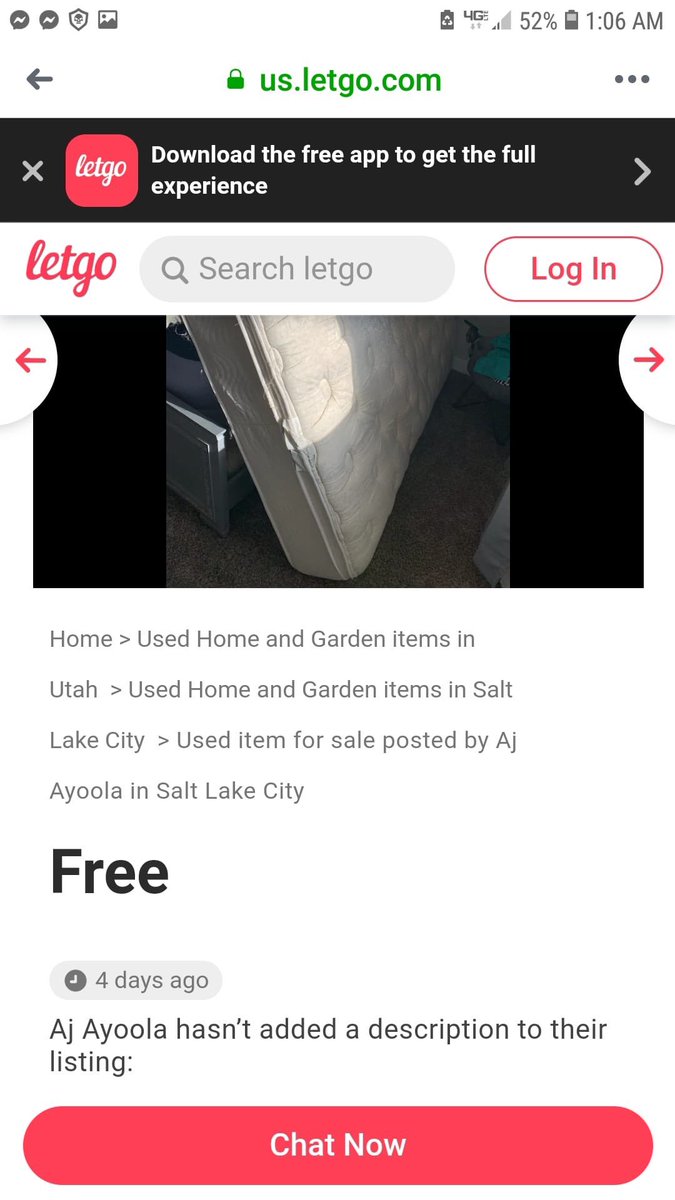Show the previous listing with left arrow
Screen dimensions: 675x1200
coord(30,360)
